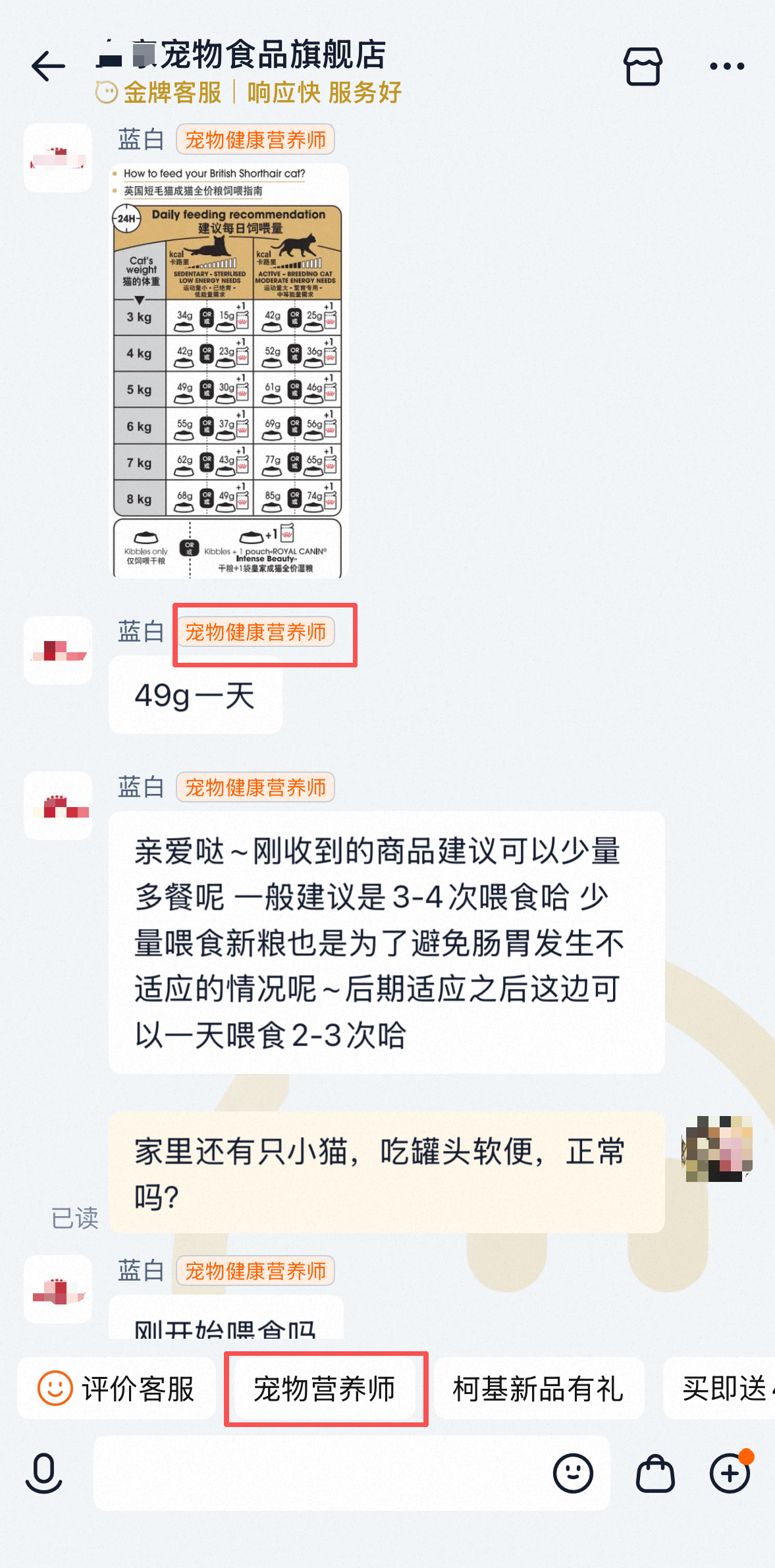Screen dimensions: 775x1568
Task: Open the three-dot overflow menu
Action: pos(727,66)
